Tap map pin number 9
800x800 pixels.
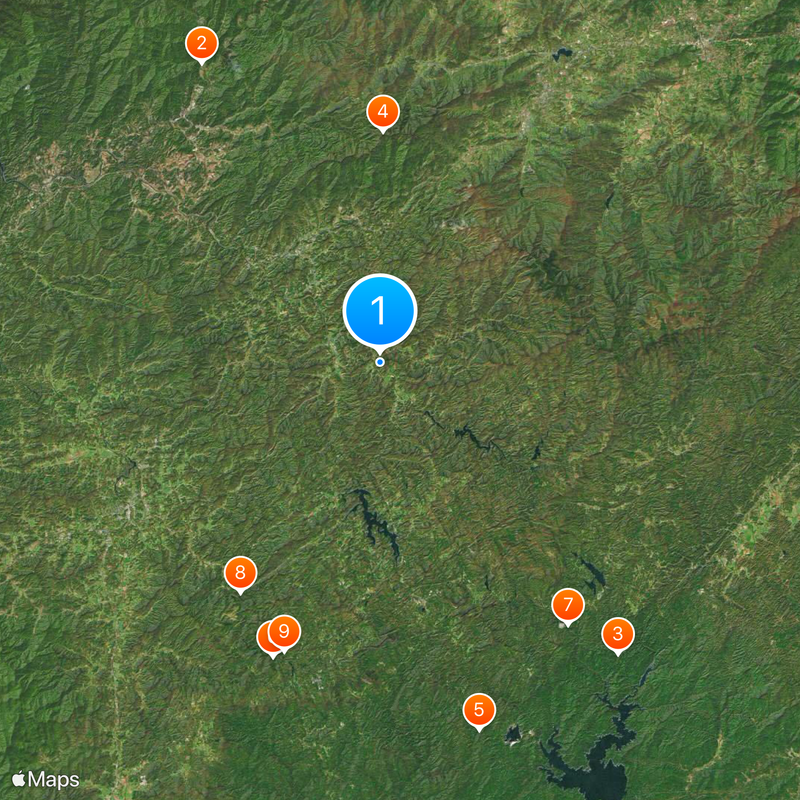[286, 631]
